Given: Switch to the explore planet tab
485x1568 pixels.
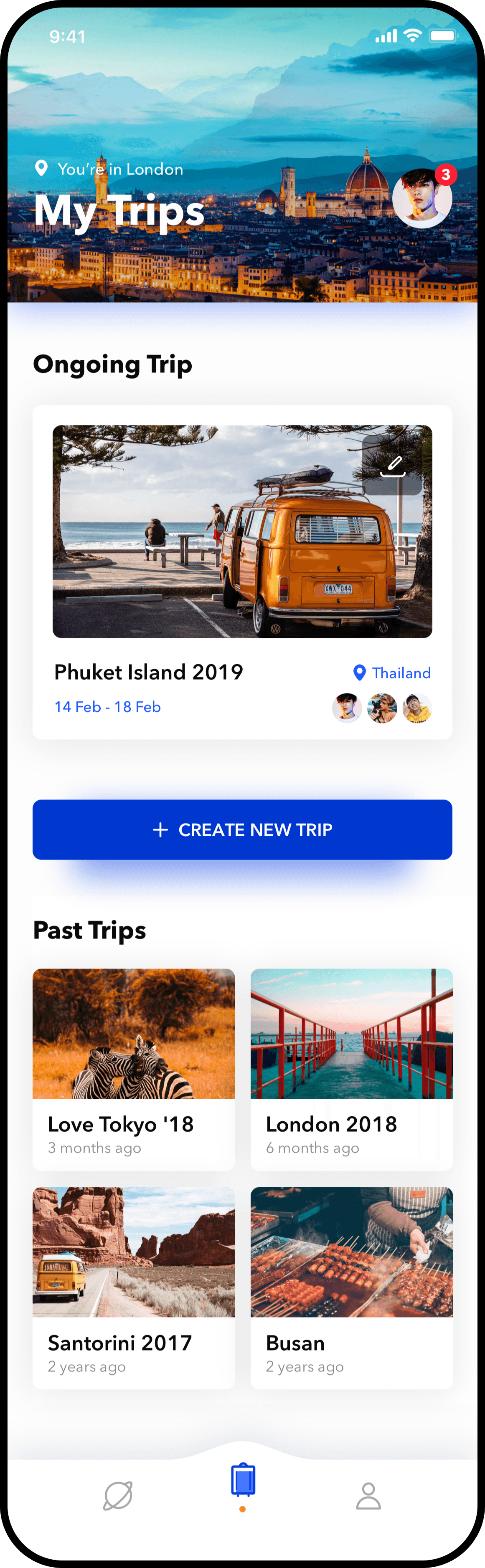Looking at the screenshot, I should tap(117, 1495).
